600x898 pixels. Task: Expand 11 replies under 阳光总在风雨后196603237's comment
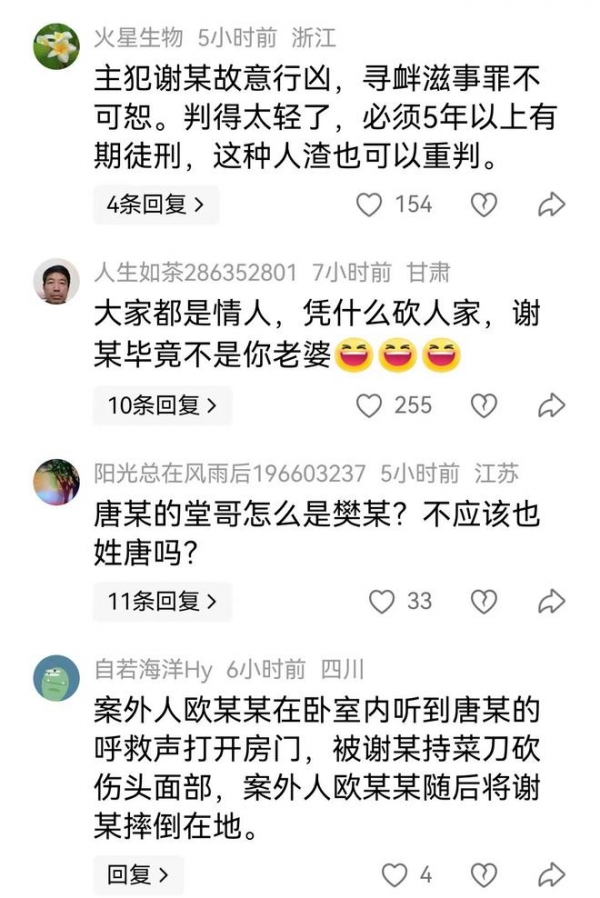tap(162, 601)
